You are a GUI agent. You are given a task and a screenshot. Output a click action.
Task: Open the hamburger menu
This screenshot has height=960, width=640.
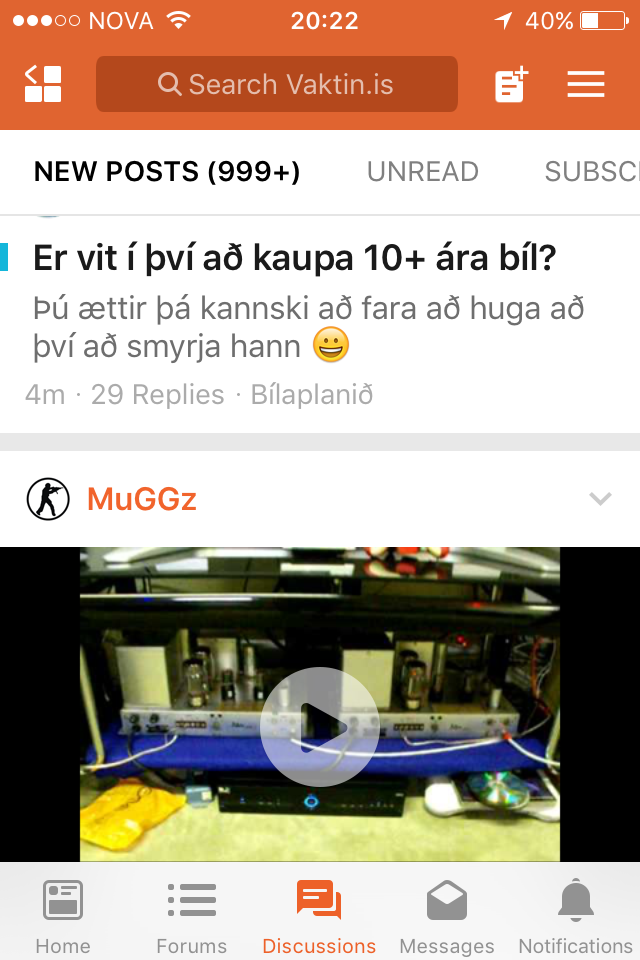(x=586, y=84)
